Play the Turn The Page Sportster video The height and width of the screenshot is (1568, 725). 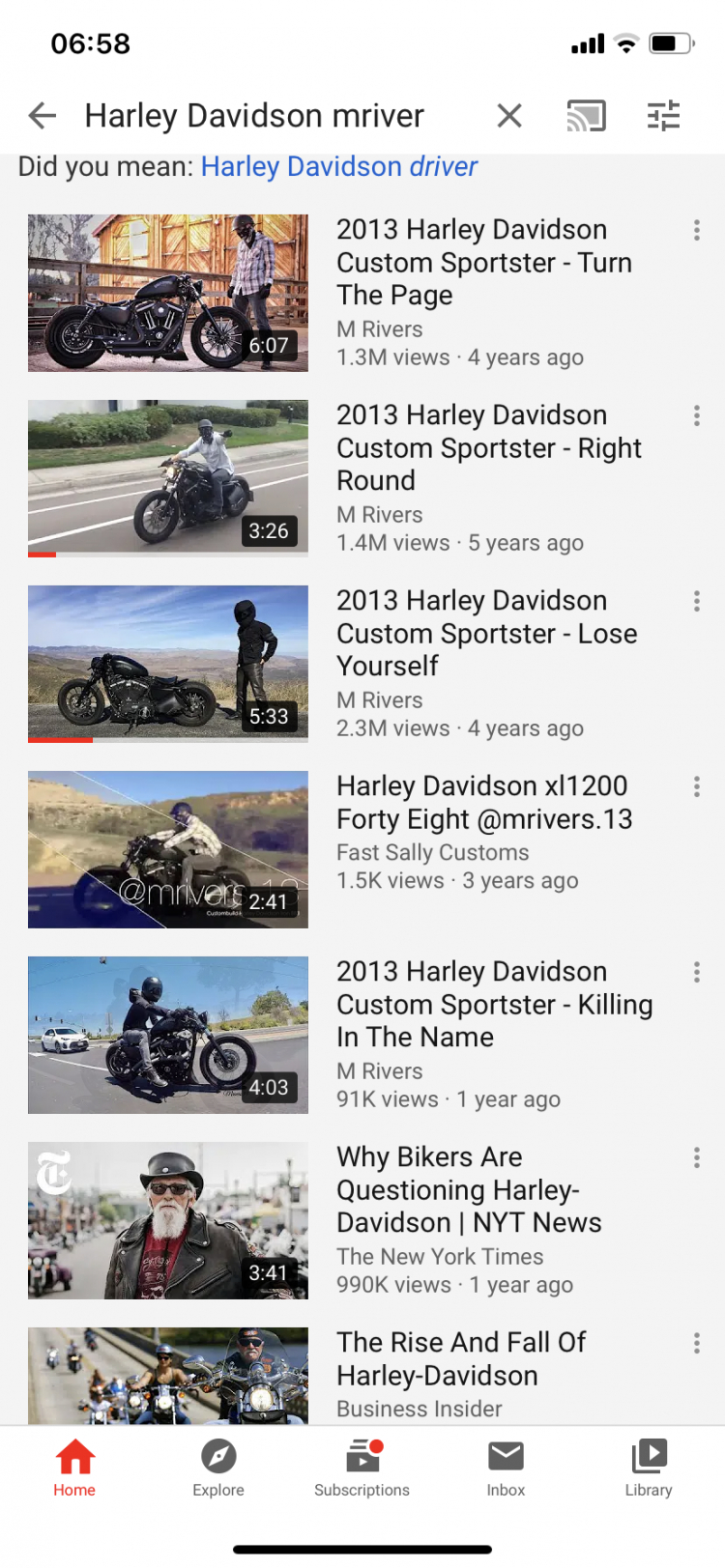[x=168, y=293]
